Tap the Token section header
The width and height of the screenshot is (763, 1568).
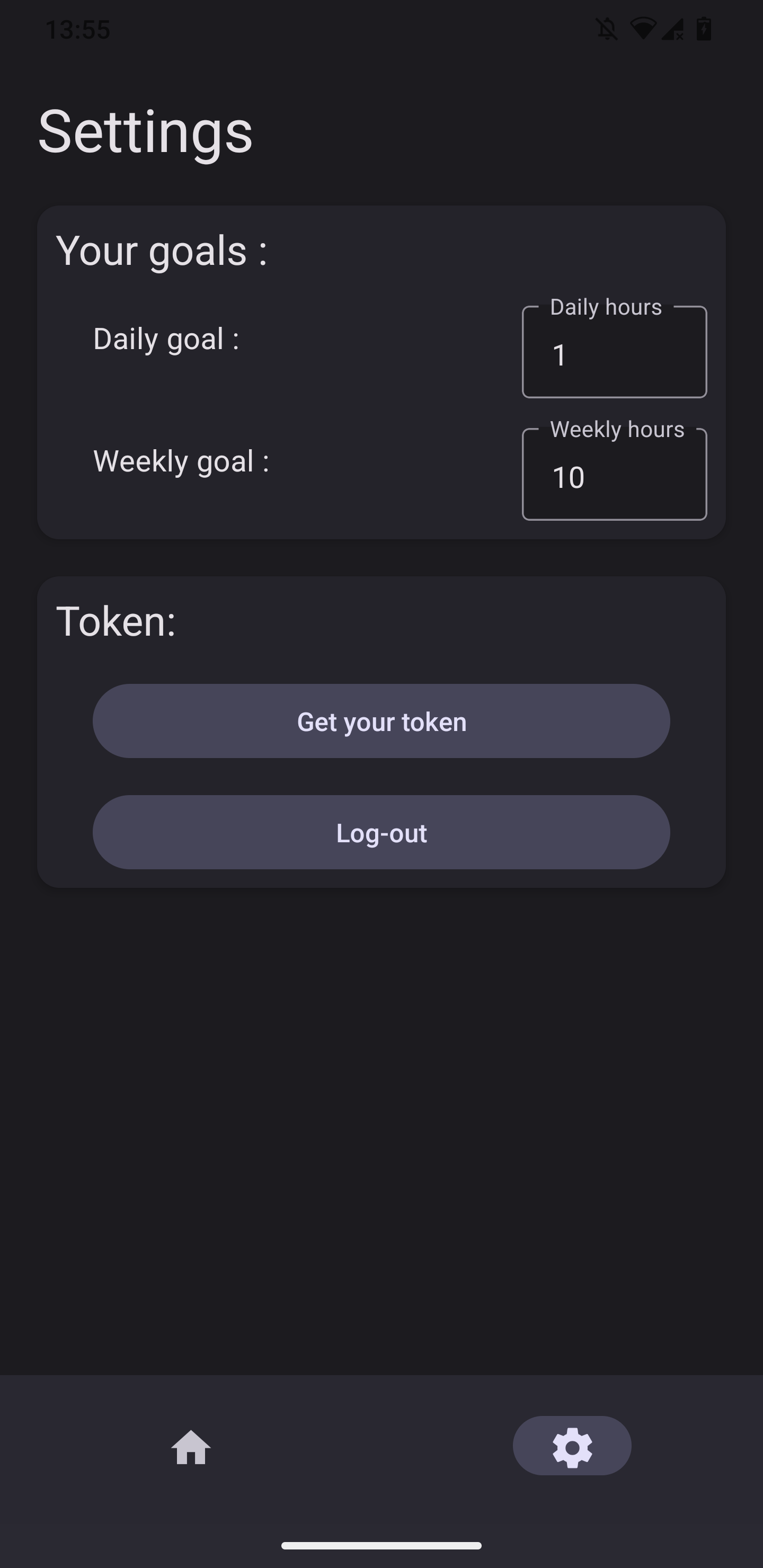click(117, 620)
